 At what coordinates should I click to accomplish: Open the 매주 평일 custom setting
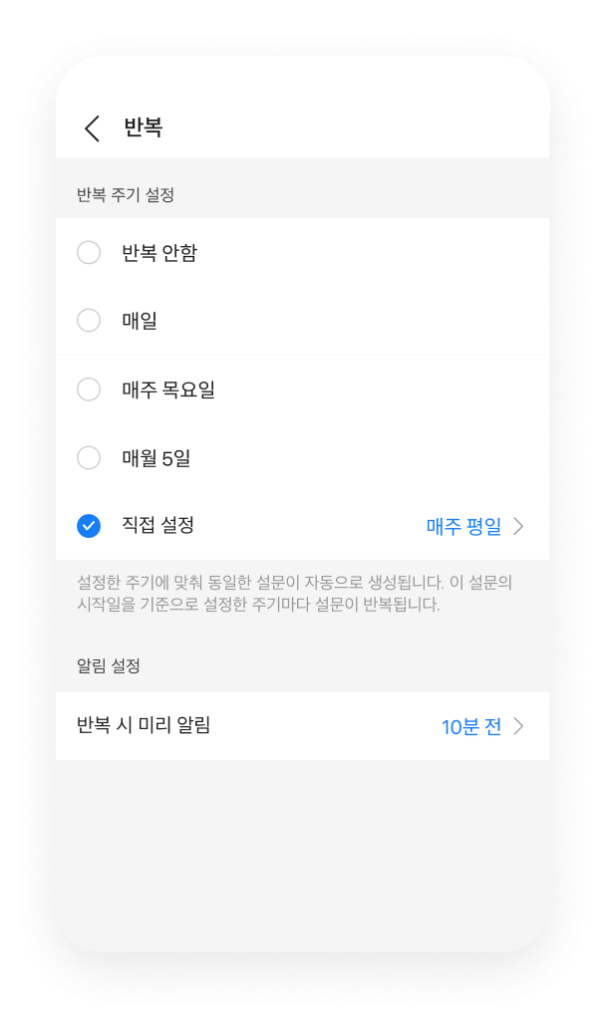(x=474, y=527)
